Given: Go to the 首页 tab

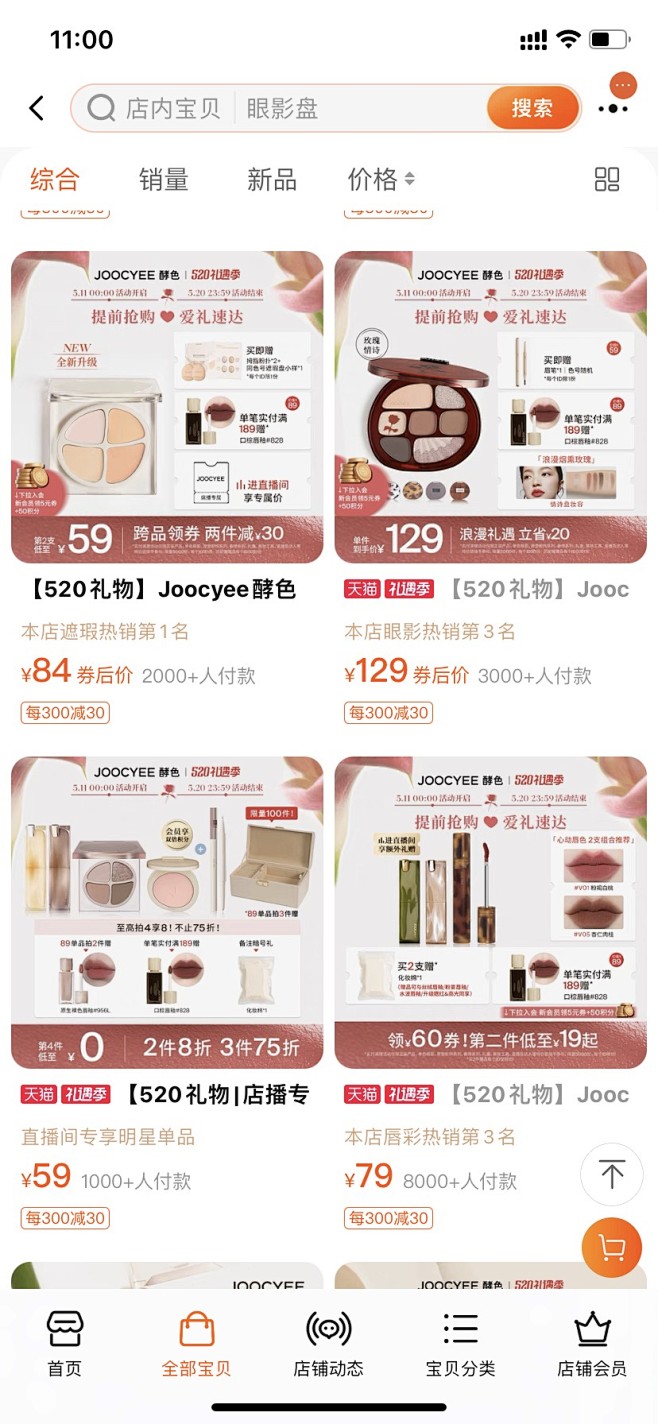Looking at the screenshot, I should [x=65, y=1343].
